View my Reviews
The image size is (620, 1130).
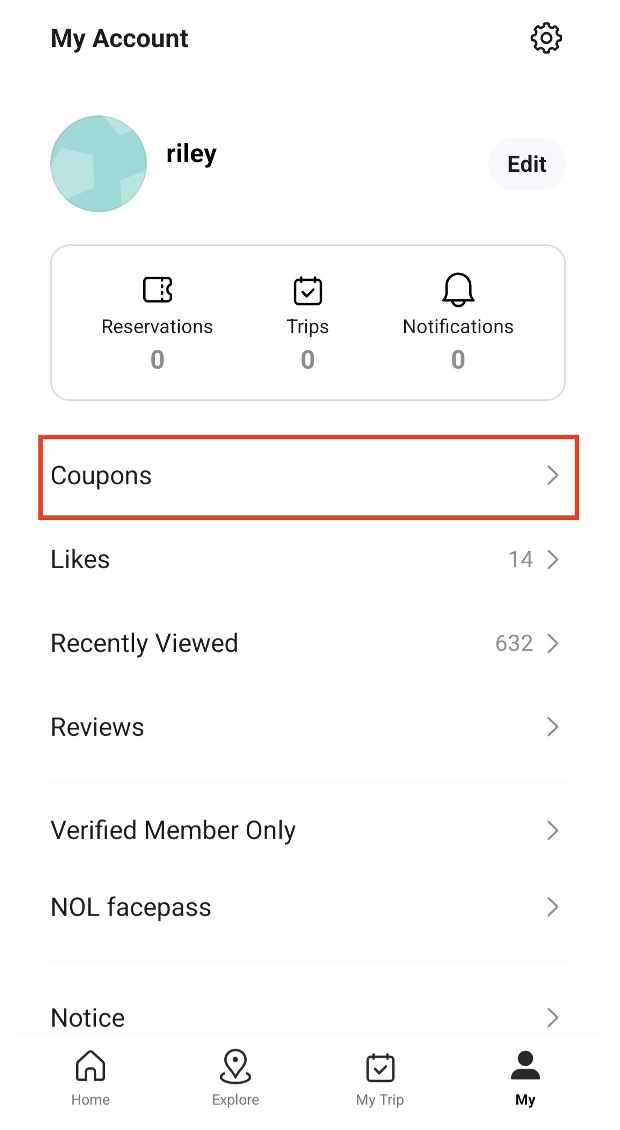click(x=308, y=727)
